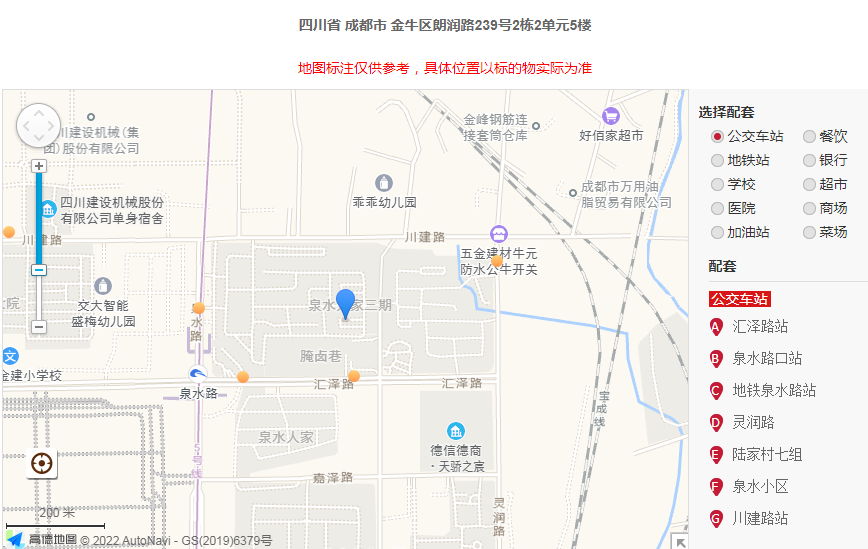Select the 餐饮 facility option

point(810,136)
